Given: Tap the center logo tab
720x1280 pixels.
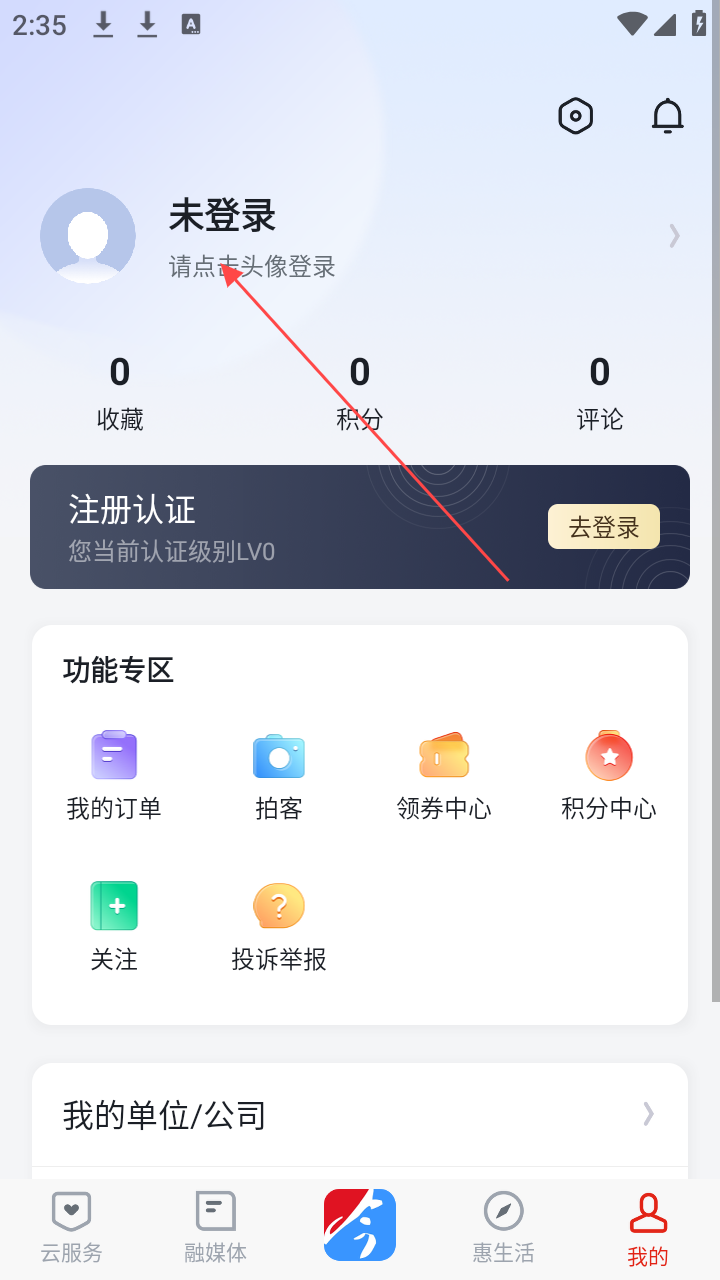Looking at the screenshot, I should pos(360,1225).
